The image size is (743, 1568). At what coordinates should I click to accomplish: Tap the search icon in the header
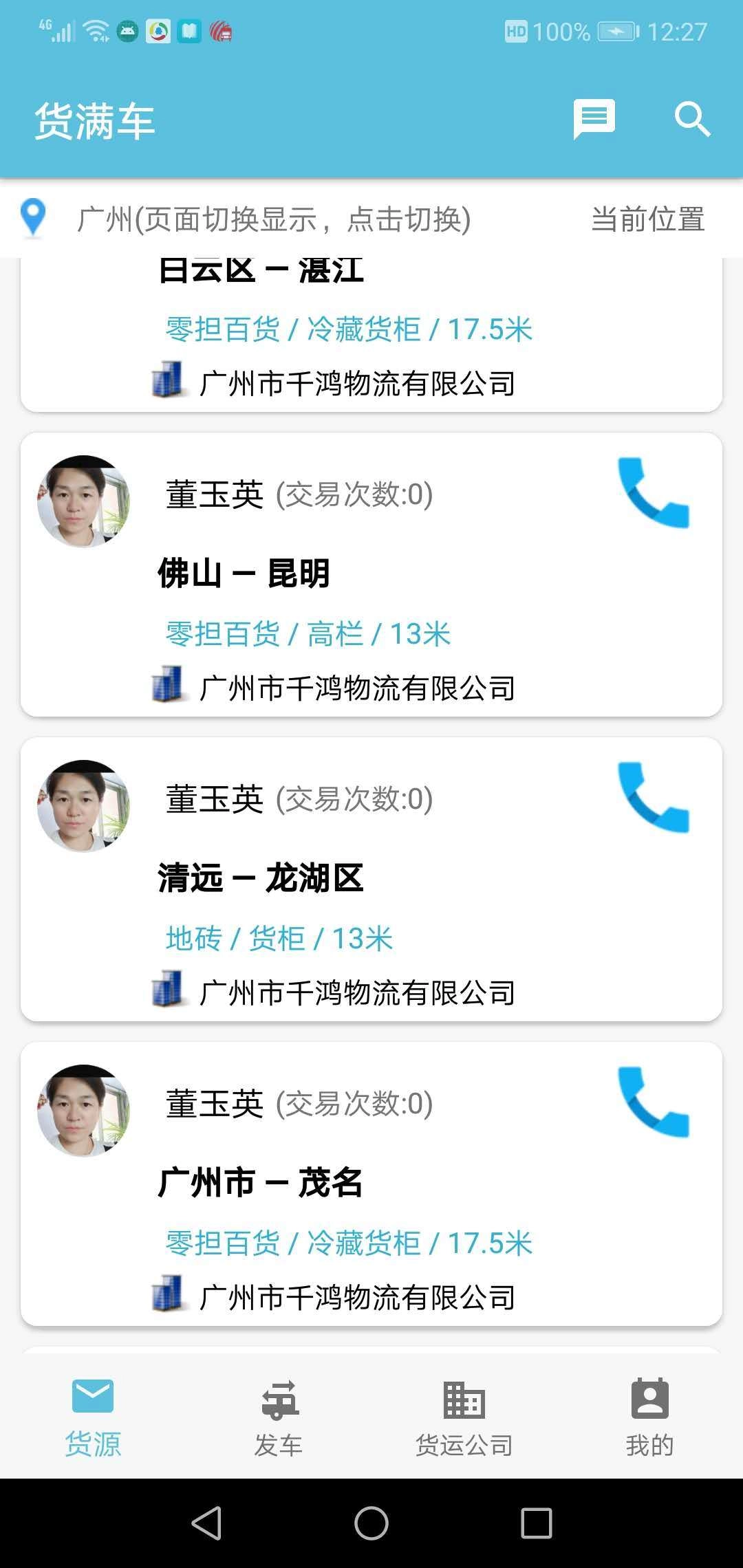(x=691, y=119)
